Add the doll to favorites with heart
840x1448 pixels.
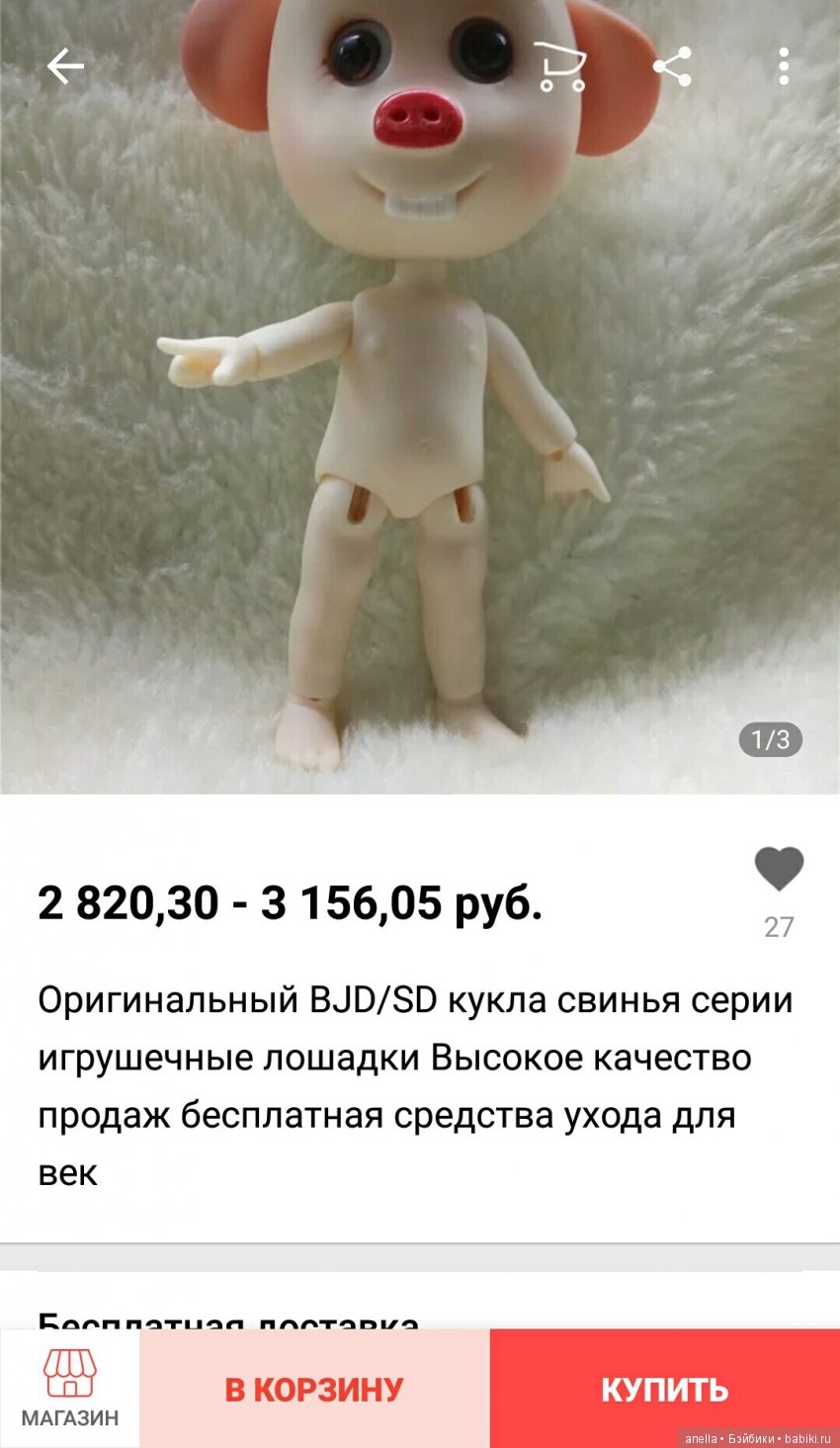click(779, 870)
